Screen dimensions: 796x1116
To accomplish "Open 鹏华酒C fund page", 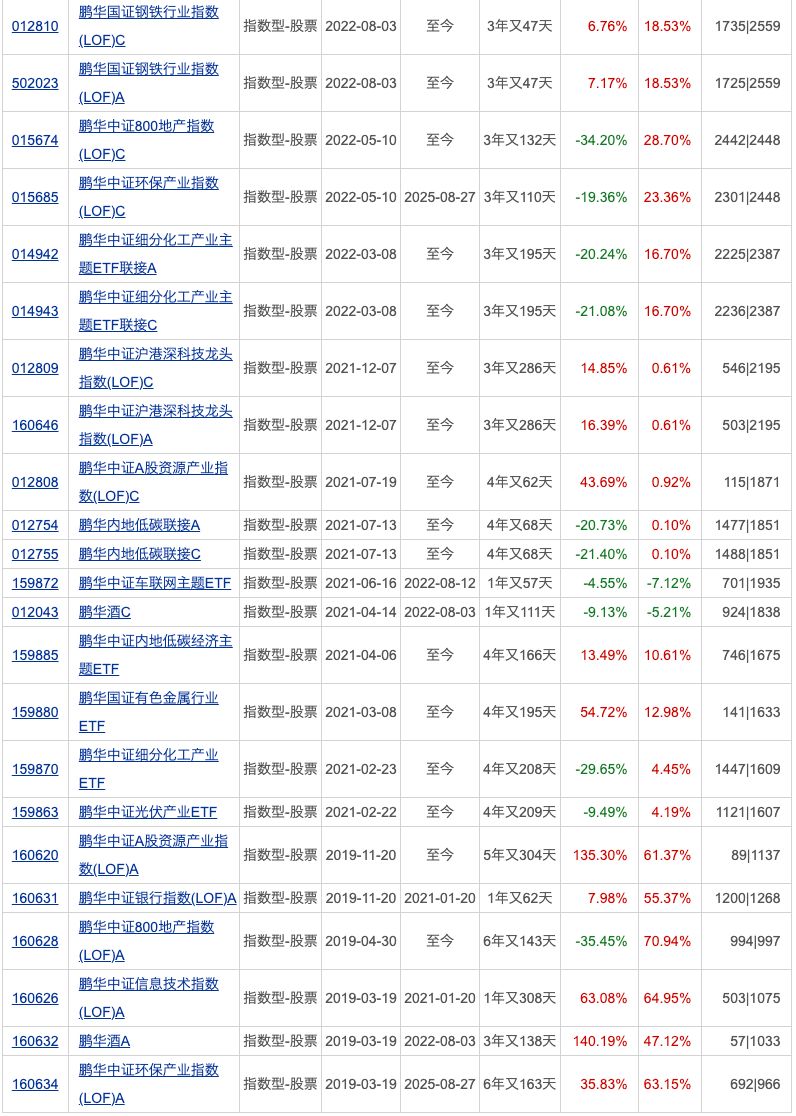I will tap(105, 612).
